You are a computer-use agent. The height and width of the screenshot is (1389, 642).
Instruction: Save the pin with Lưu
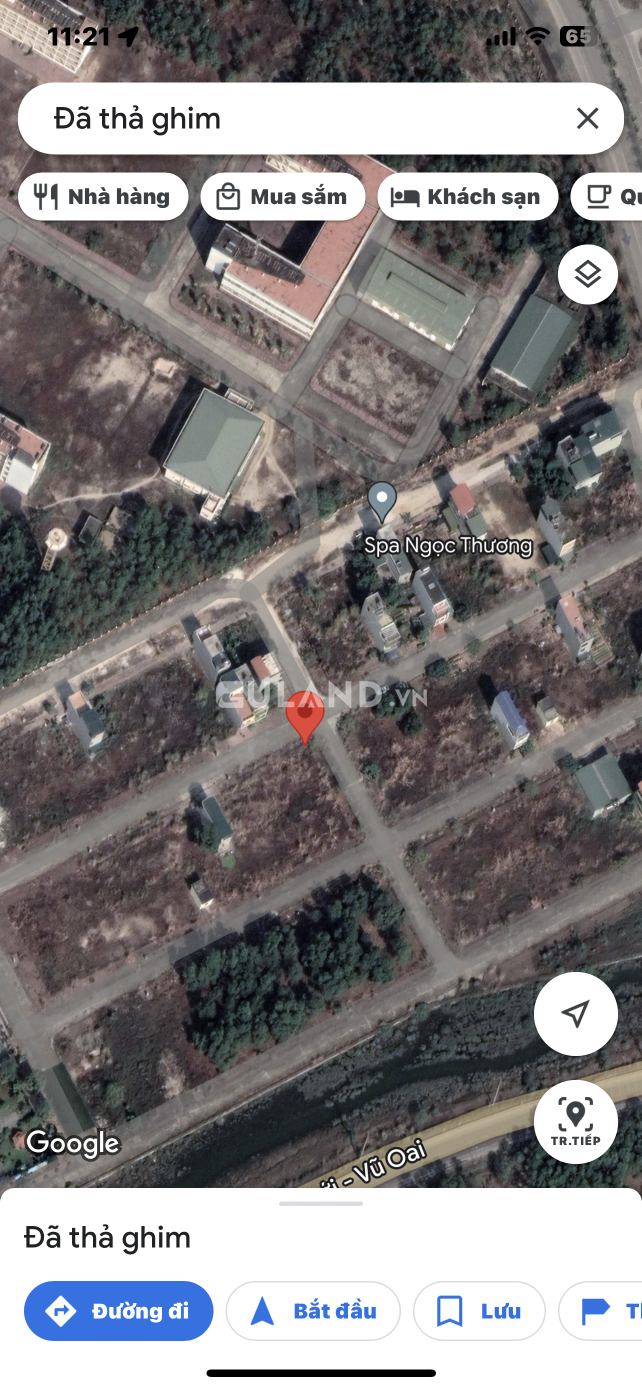click(479, 1311)
